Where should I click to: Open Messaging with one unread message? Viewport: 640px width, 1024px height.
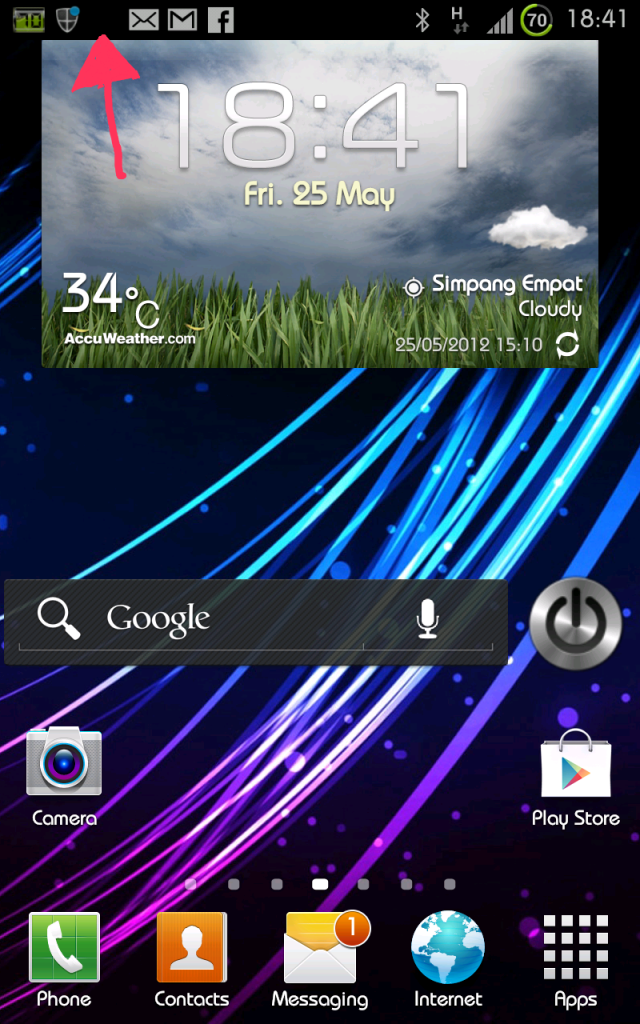point(320,952)
